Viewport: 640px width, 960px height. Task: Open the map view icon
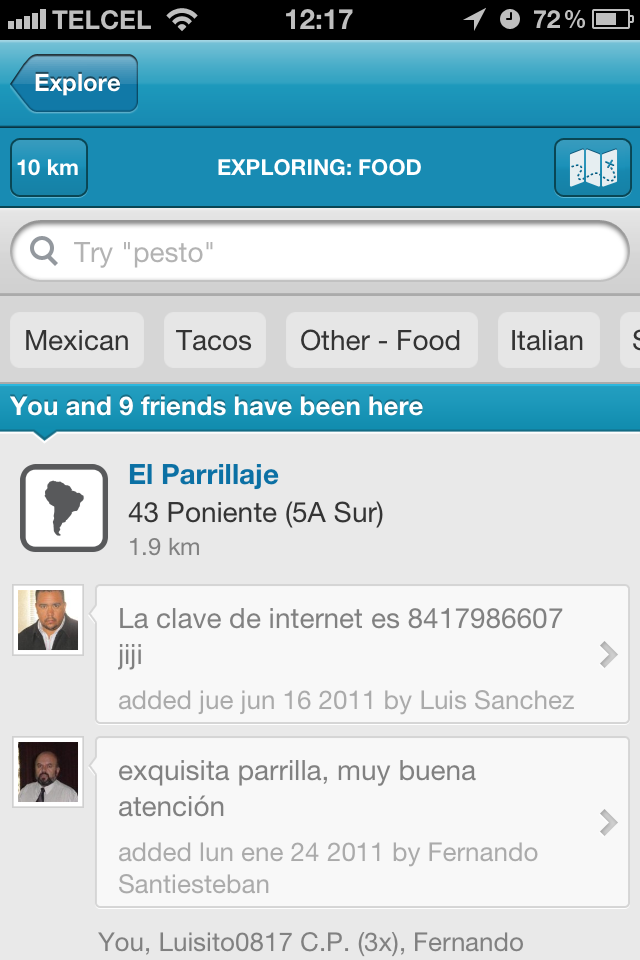point(592,168)
